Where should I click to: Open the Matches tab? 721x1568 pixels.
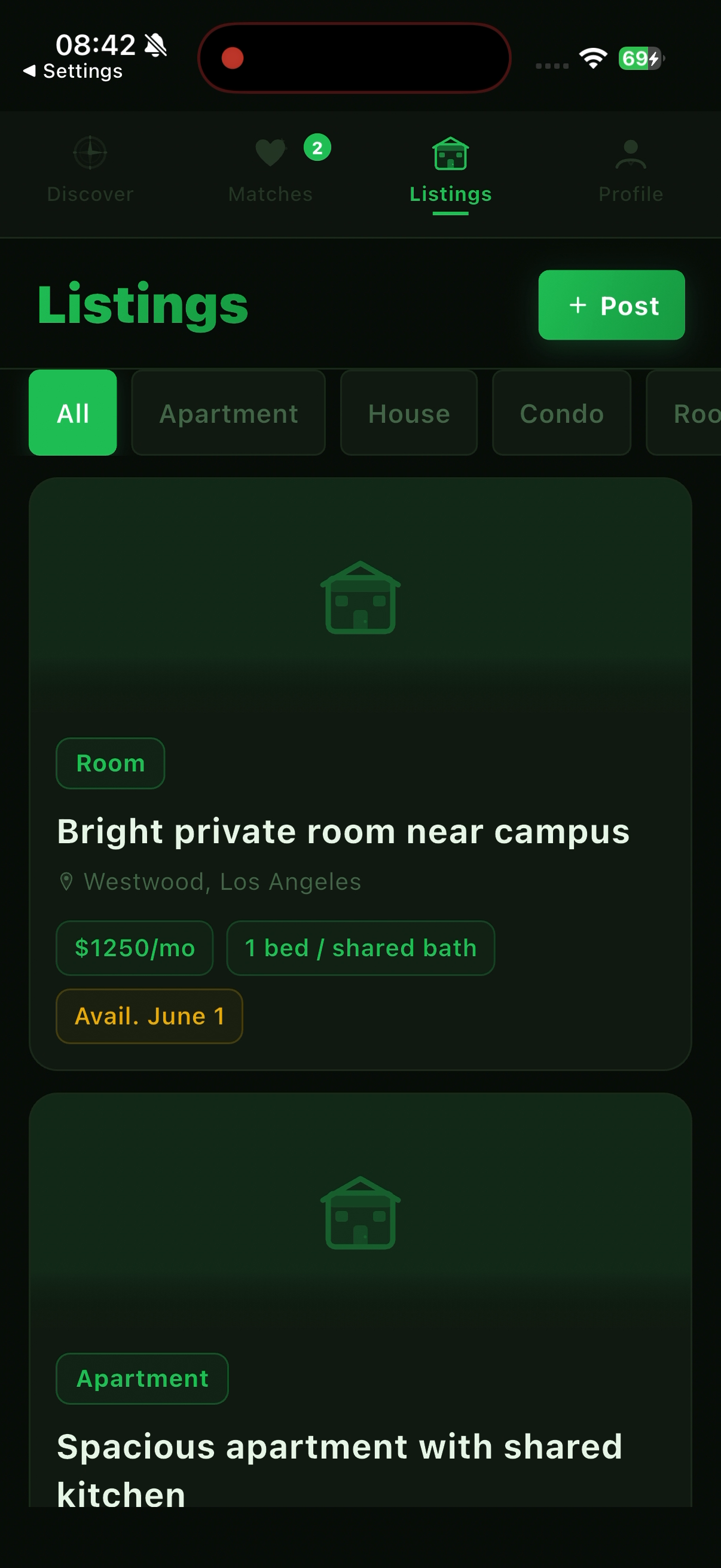coord(270,169)
